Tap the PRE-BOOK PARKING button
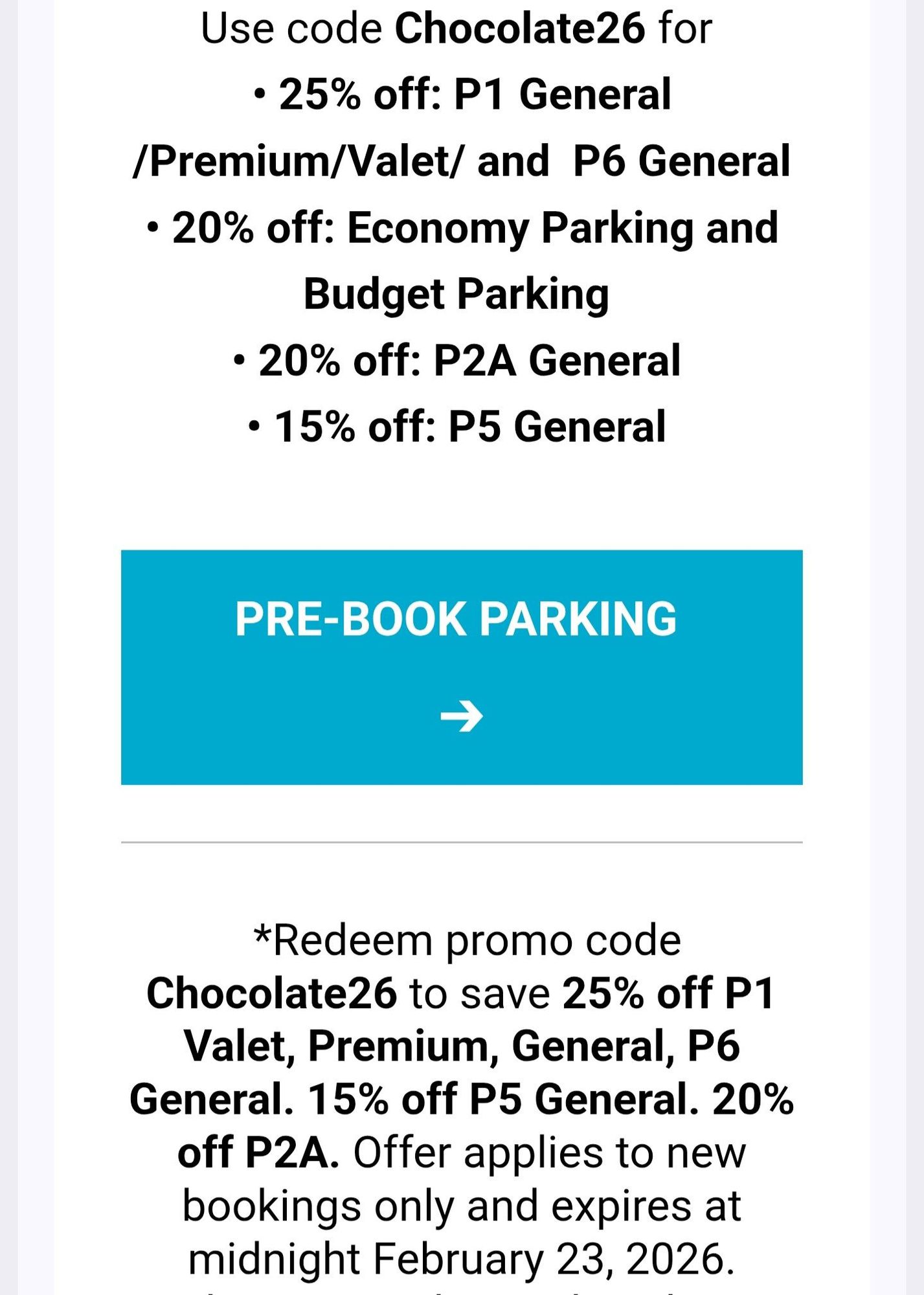This screenshot has height=1295, width=924. pyautogui.click(x=462, y=667)
